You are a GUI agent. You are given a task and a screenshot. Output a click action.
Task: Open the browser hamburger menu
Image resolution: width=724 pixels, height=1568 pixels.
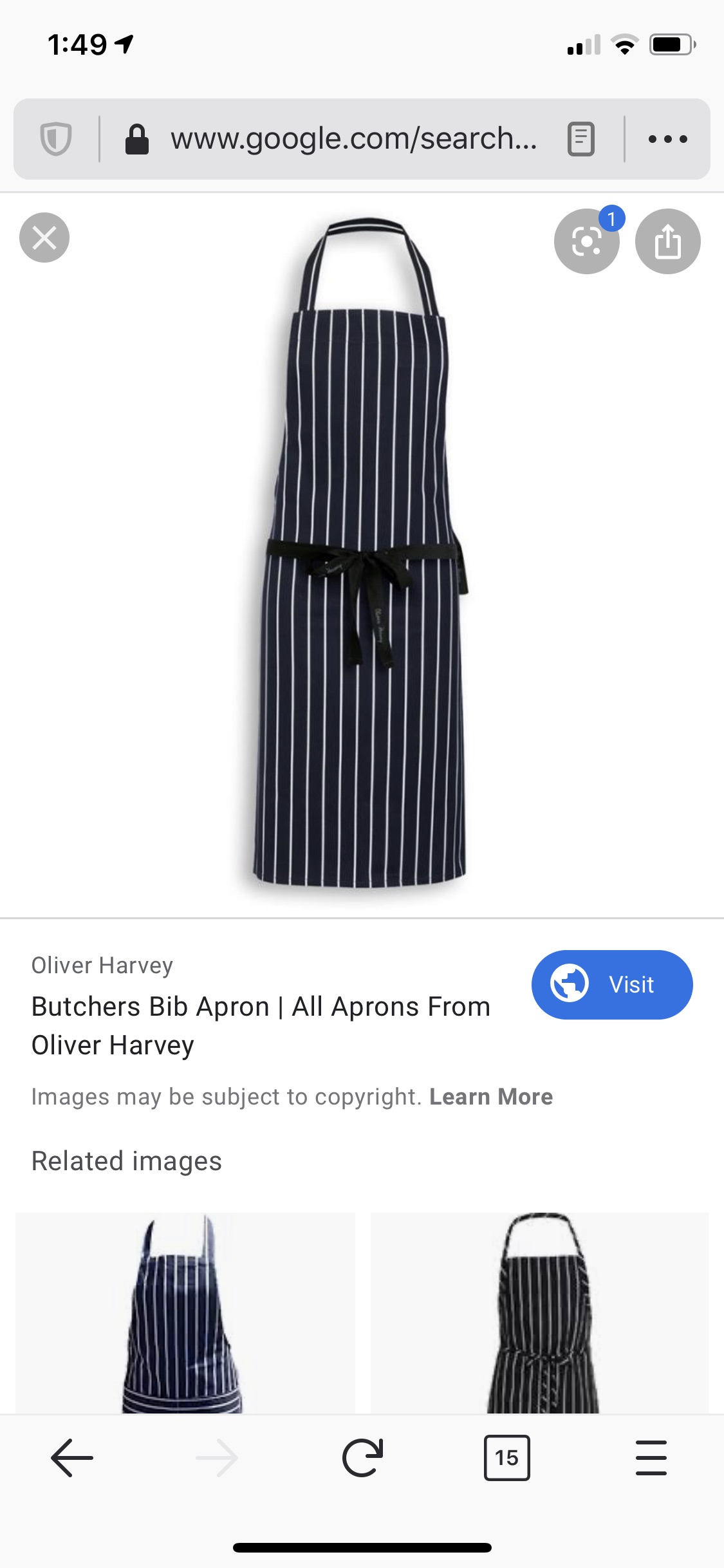(651, 1457)
